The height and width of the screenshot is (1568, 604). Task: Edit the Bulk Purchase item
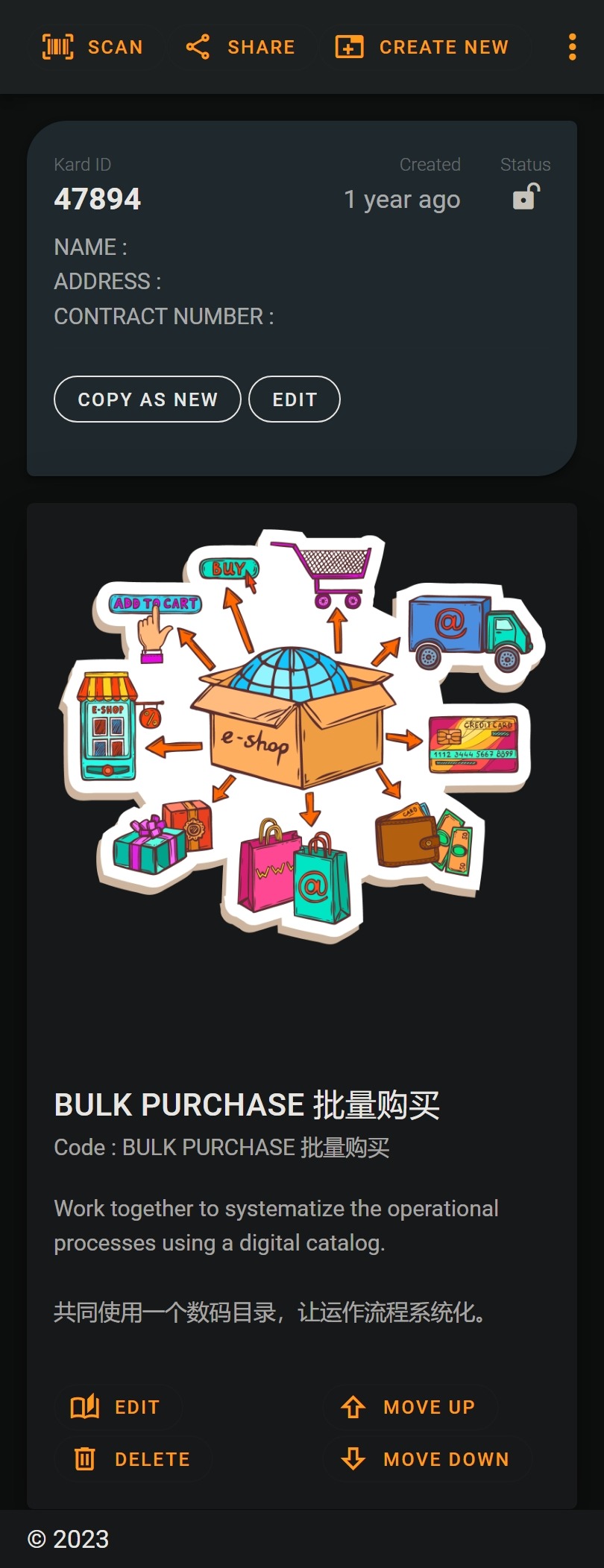tap(116, 1407)
